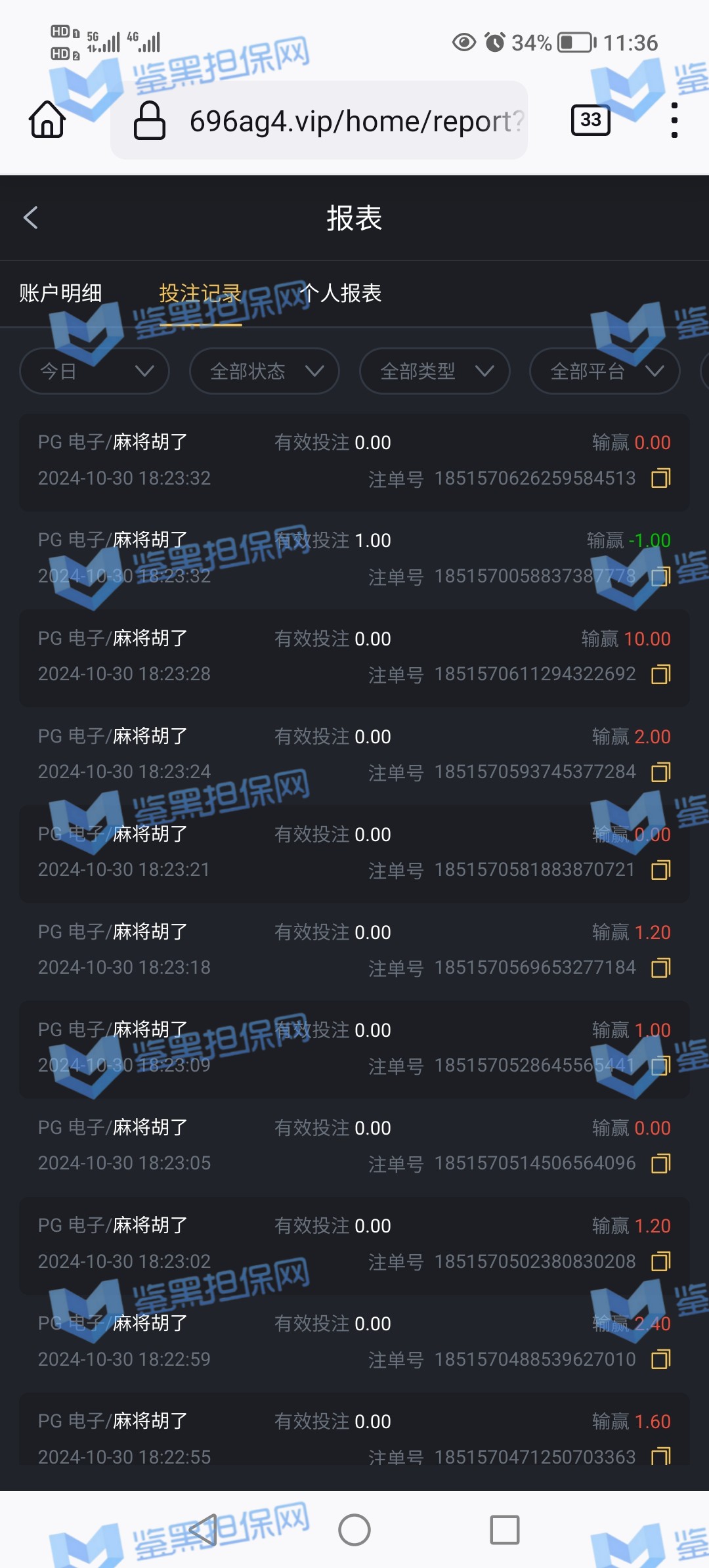The width and height of the screenshot is (709, 1568).
Task: Open the browser overflow menu
Action: click(x=674, y=120)
